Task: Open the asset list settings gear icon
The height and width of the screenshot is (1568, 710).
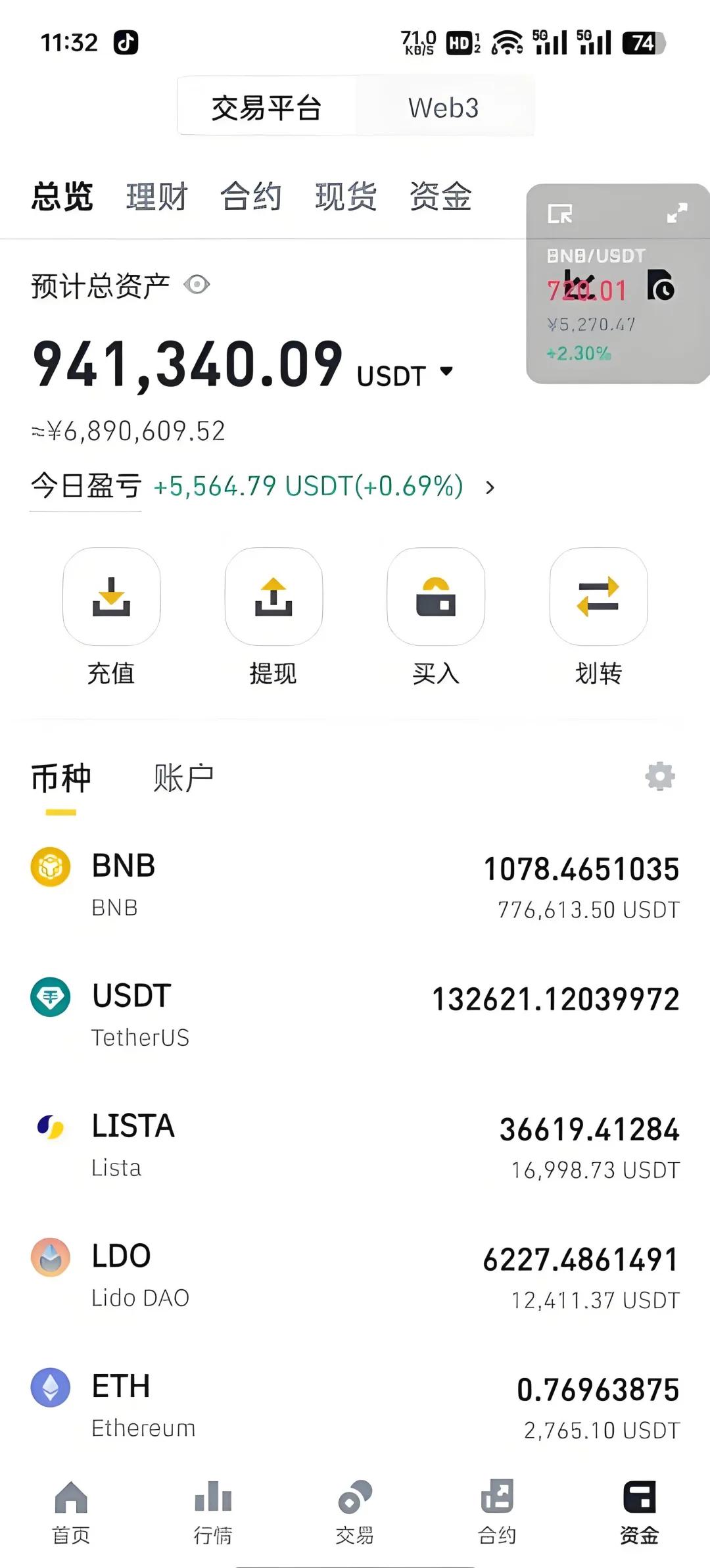Action: [659, 777]
